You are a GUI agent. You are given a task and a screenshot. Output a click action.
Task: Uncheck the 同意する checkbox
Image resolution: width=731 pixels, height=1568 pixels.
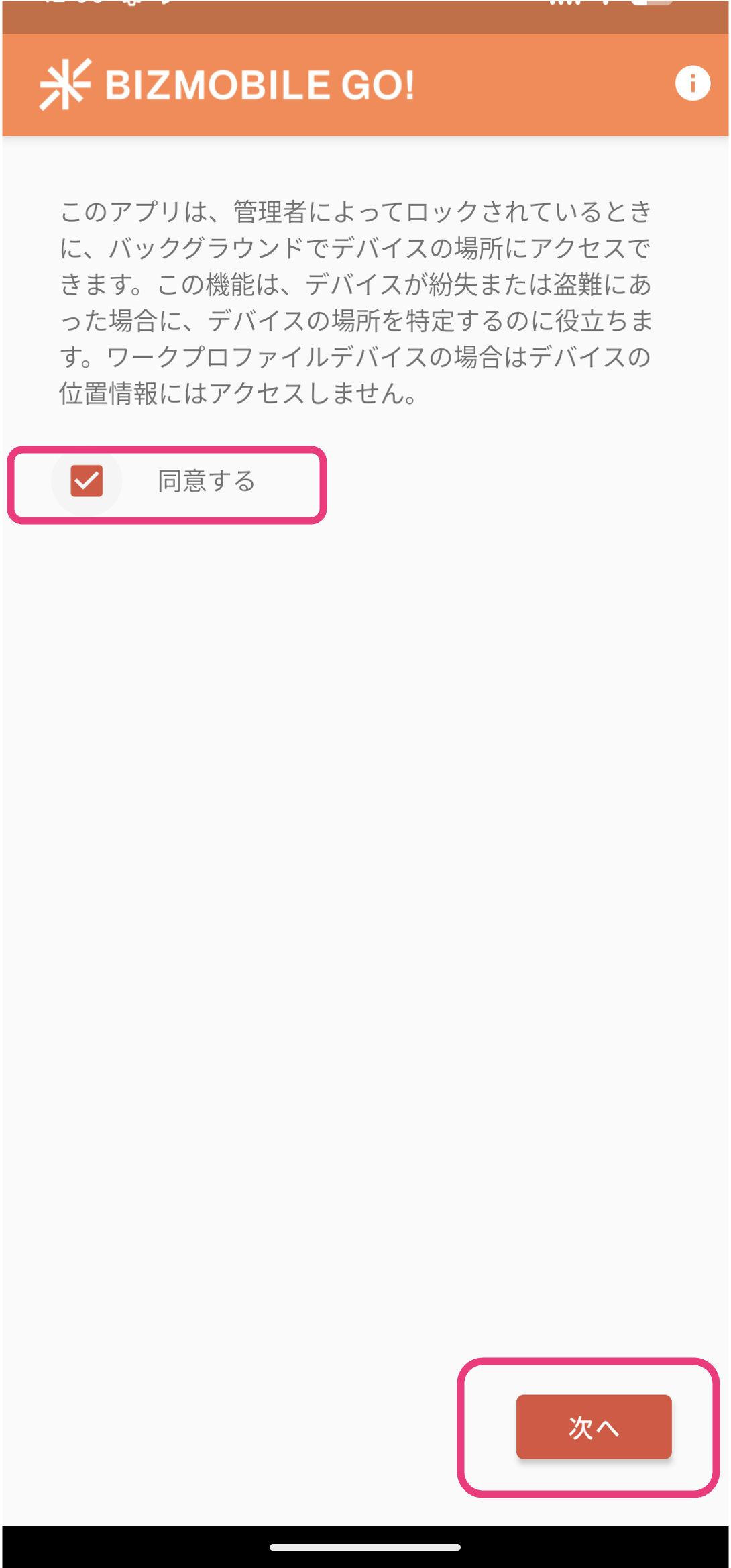click(x=87, y=481)
